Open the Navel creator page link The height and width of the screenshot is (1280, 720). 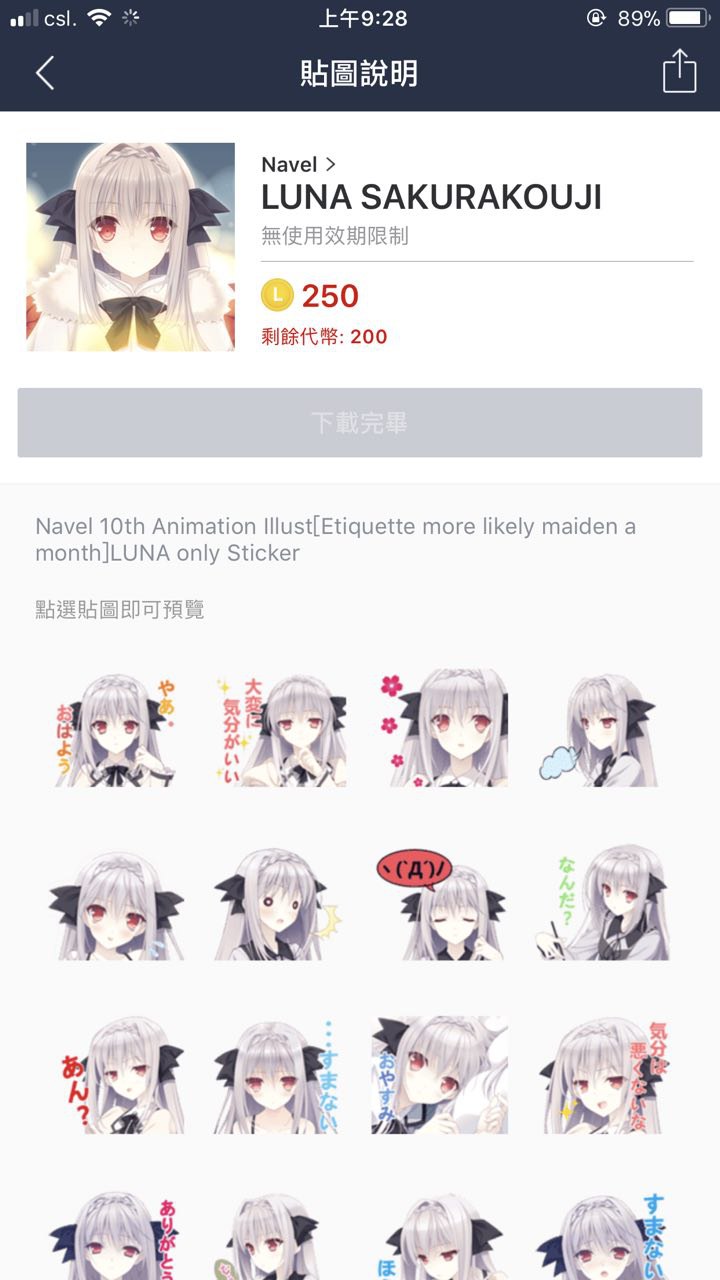pyautogui.click(x=298, y=165)
